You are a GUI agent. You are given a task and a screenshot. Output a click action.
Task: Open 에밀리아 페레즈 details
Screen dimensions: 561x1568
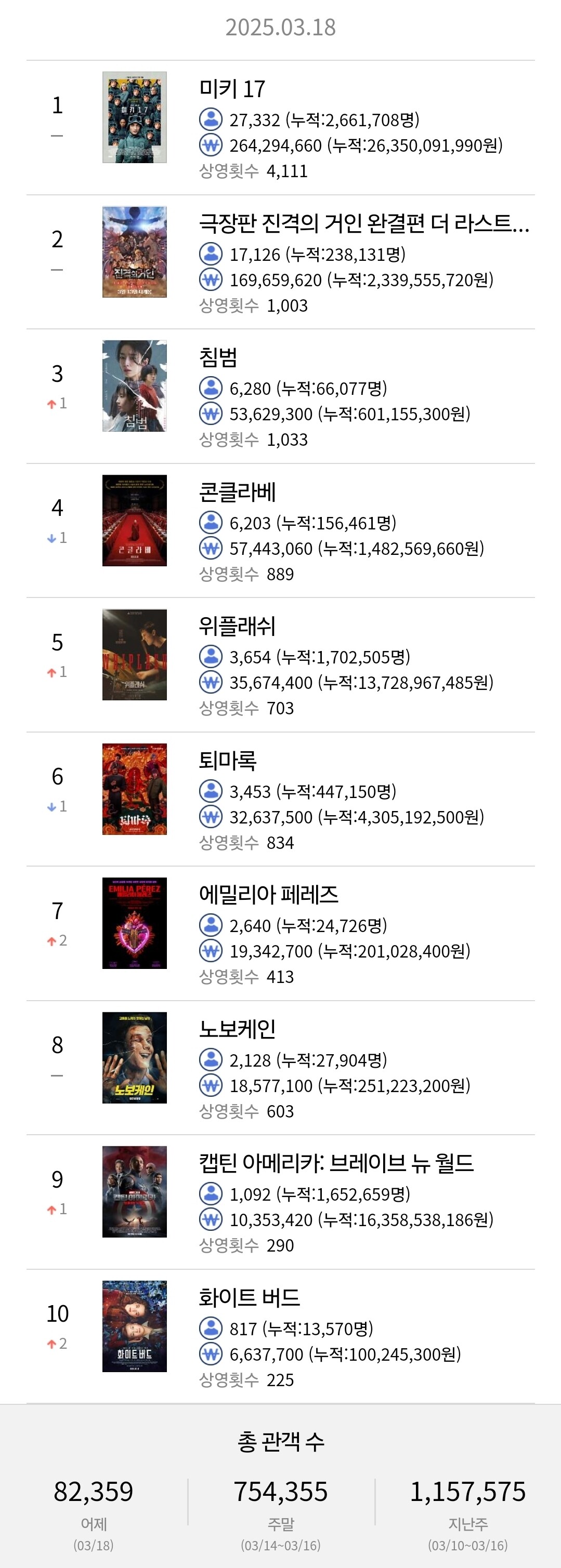click(x=280, y=933)
